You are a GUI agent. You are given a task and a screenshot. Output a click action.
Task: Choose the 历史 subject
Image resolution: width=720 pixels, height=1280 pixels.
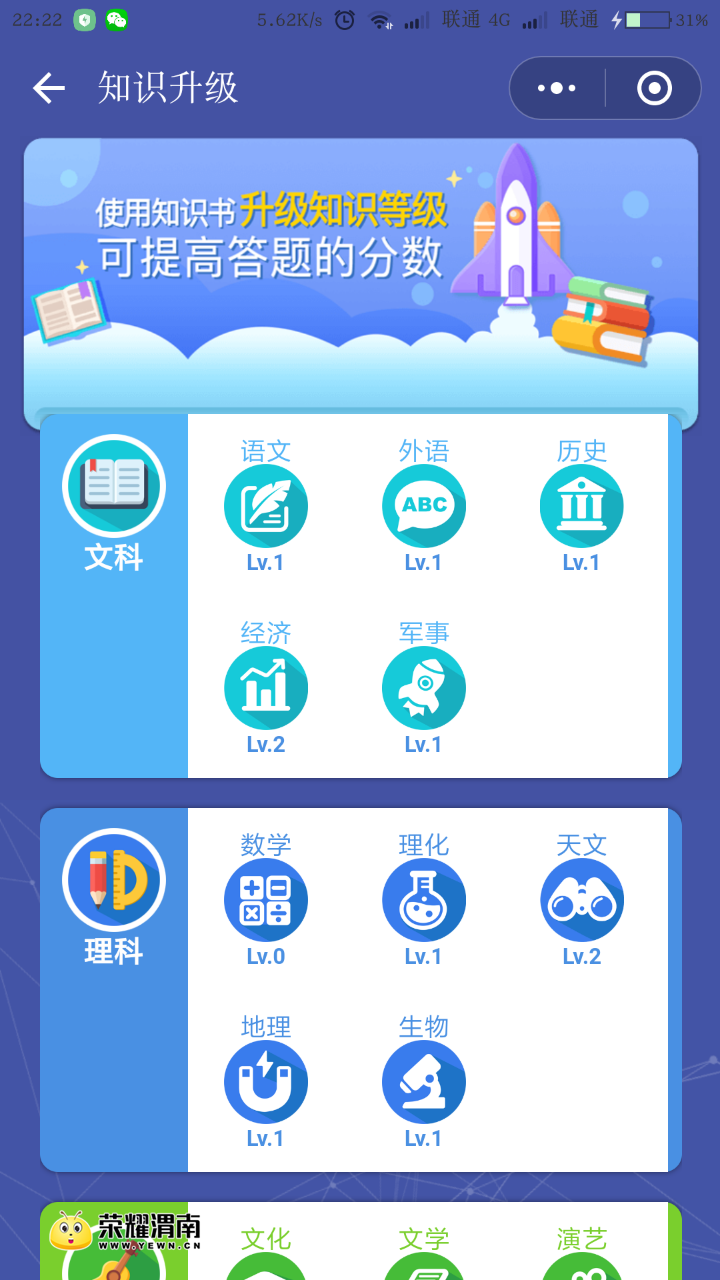582,506
